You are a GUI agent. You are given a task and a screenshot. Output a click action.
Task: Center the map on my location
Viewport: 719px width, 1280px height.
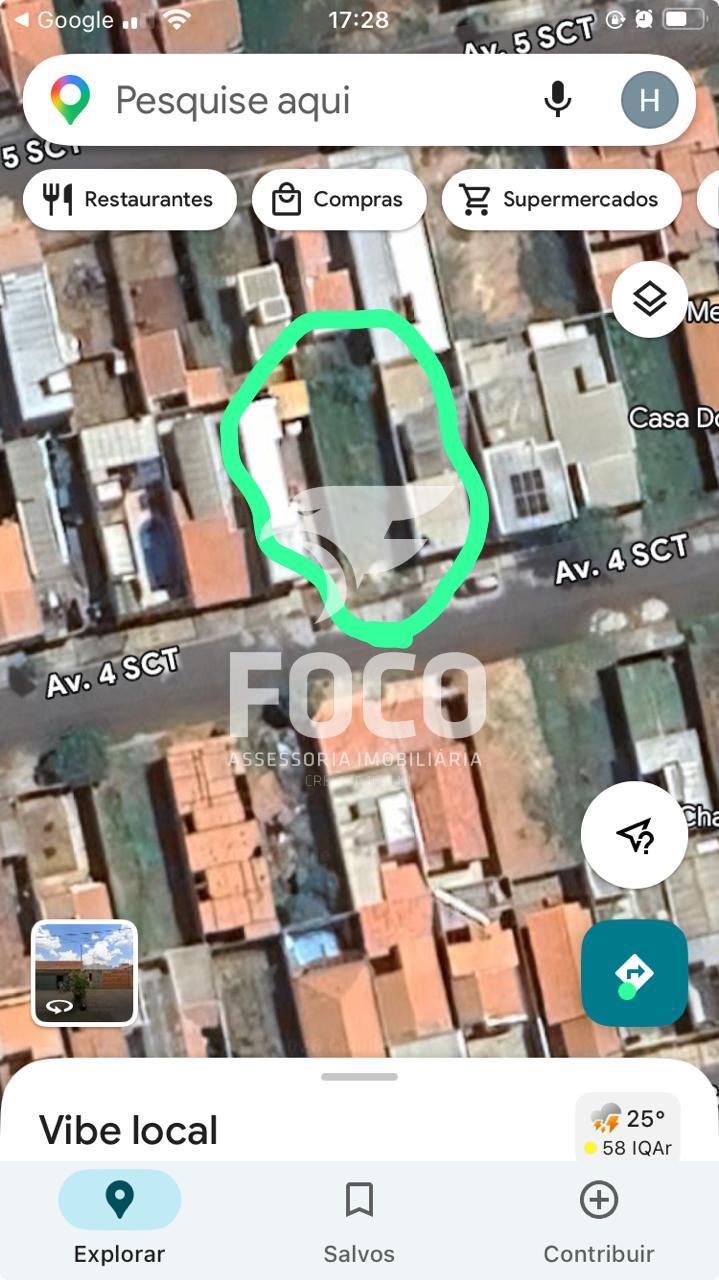[x=634, y=836]
